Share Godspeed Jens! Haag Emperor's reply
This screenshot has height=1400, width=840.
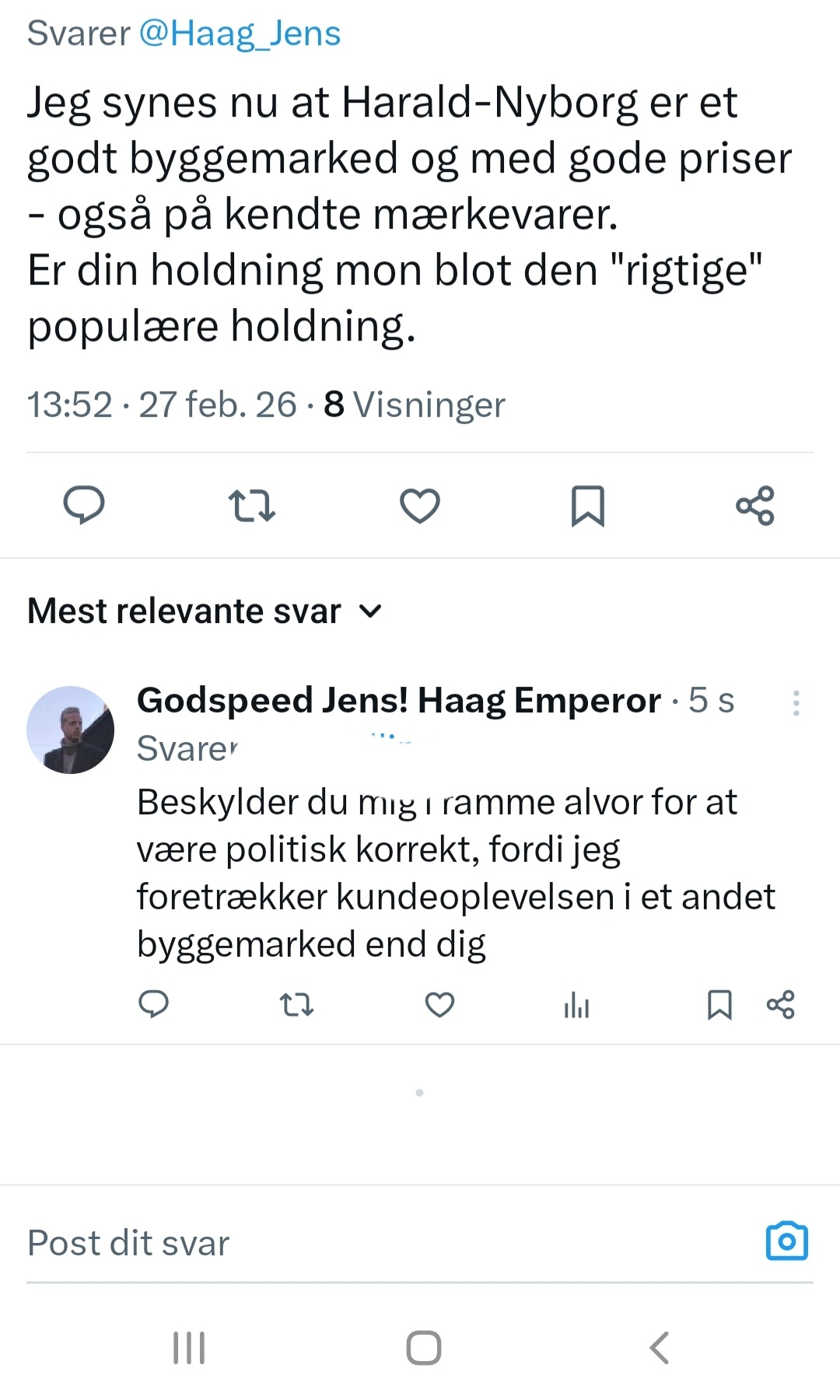[781, 1005]
